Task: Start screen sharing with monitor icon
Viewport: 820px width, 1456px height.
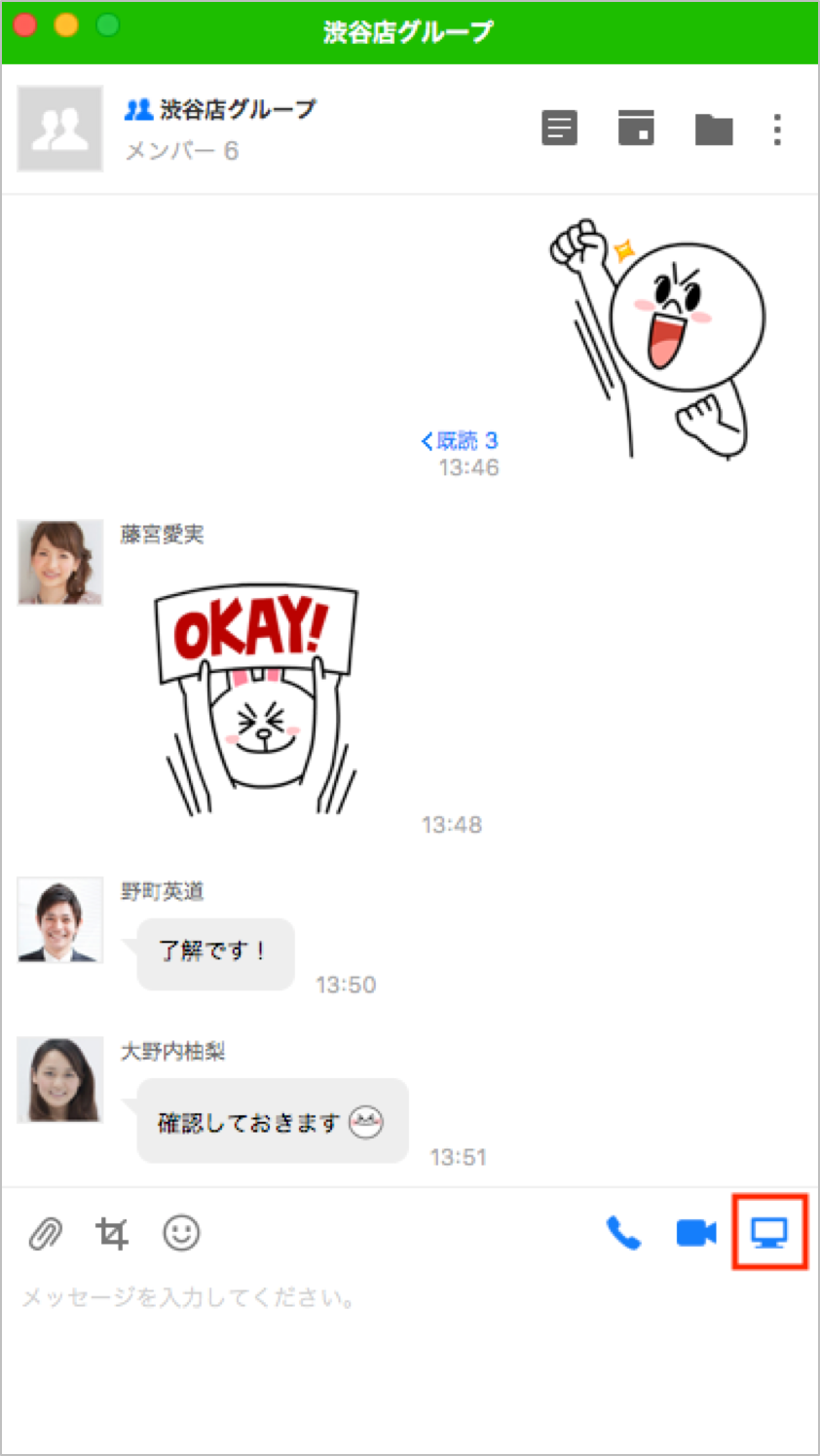Action: click(x=769, y=1233)
